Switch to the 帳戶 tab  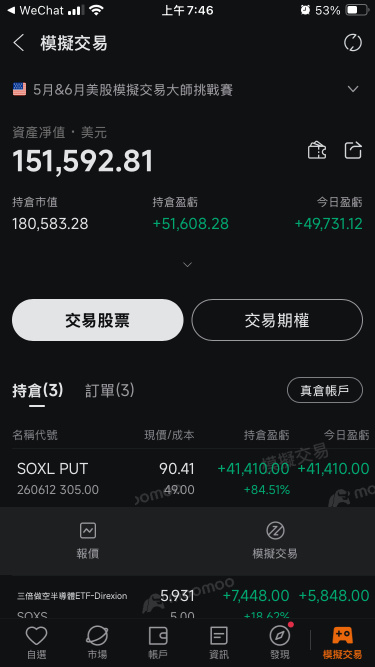158,643
